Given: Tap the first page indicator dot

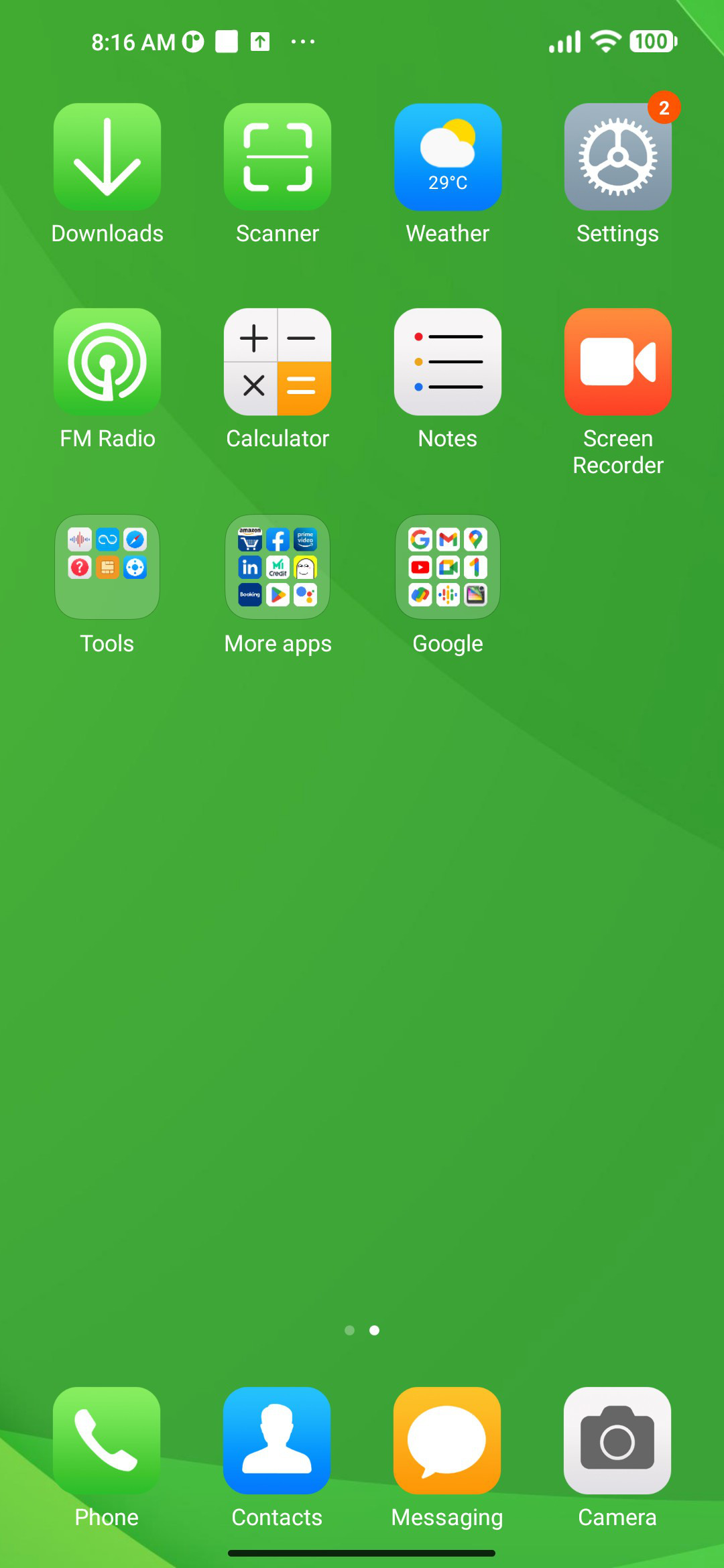Looking at the screenshot, I should pos(349,1330).
